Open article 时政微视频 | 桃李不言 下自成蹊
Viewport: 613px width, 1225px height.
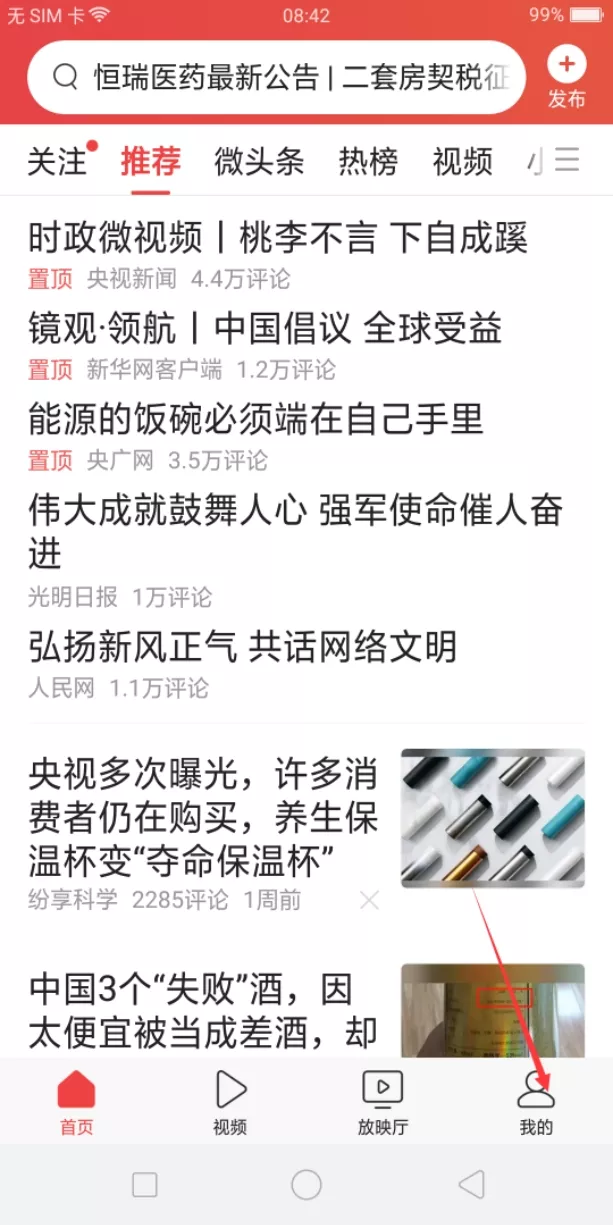(x=278, y=239)
